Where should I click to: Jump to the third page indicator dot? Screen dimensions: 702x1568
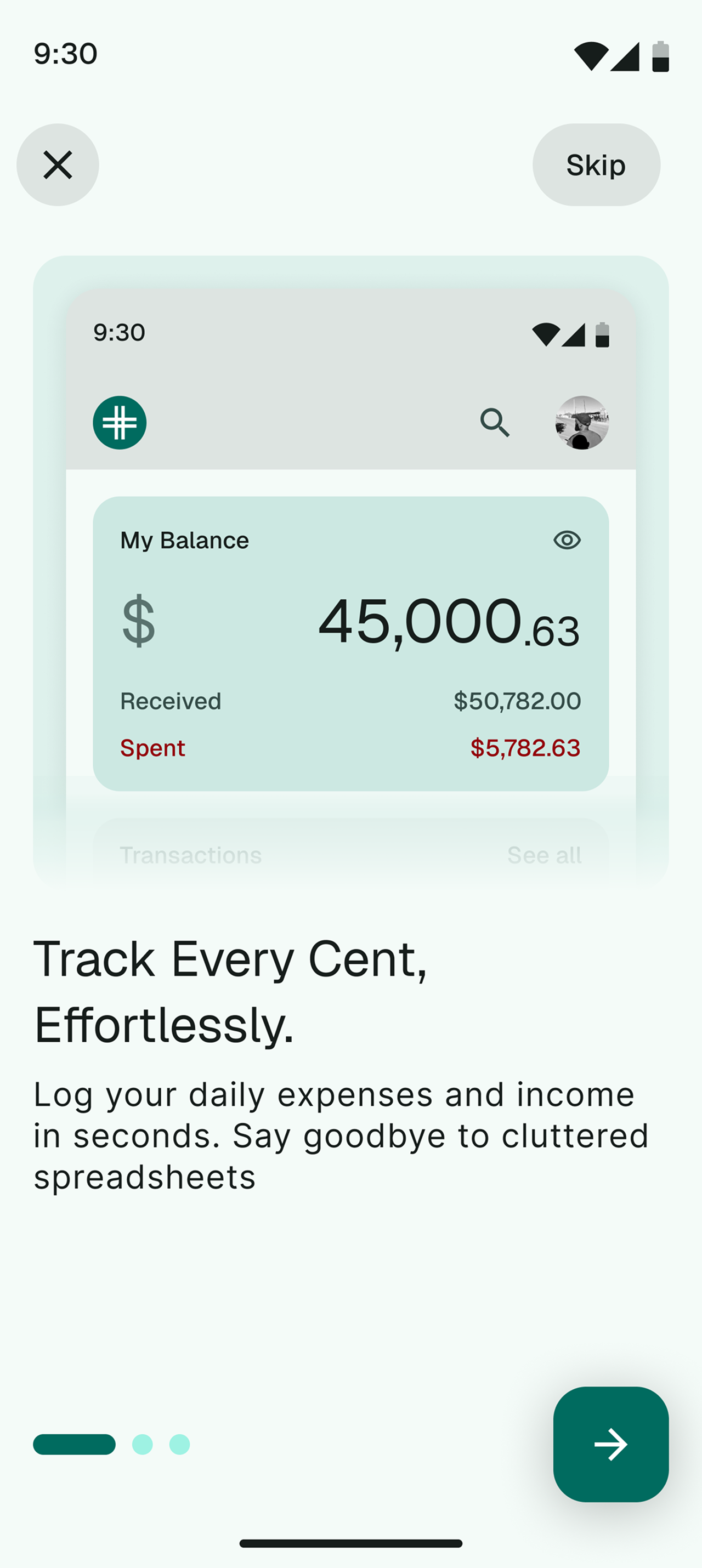179,1444
